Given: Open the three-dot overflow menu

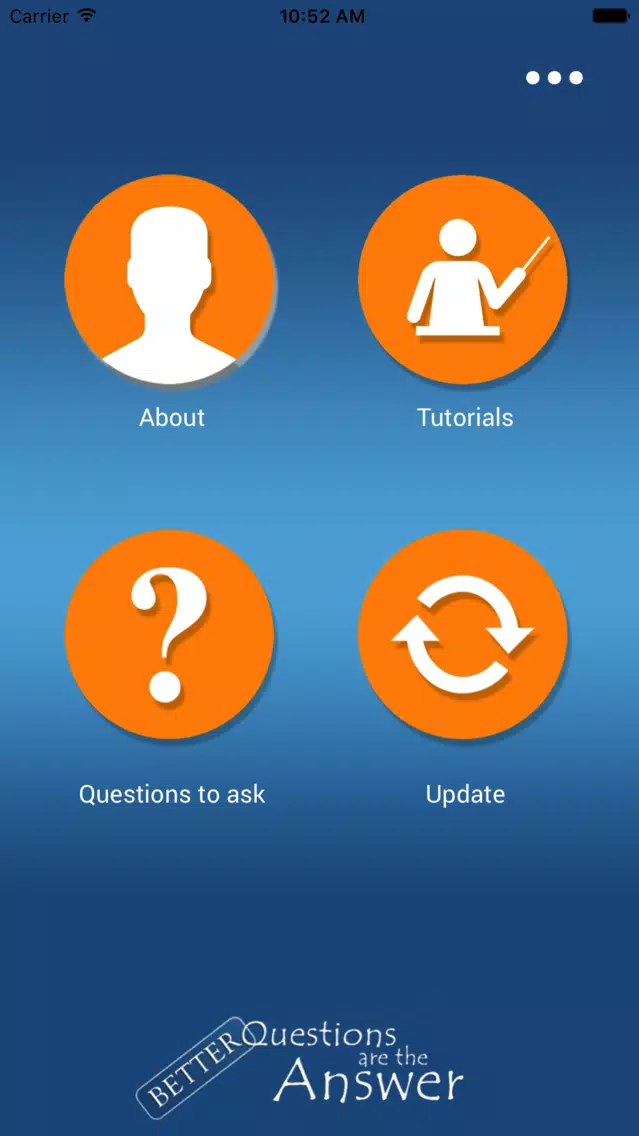Looking at the screenshot, I should point(554,78).
